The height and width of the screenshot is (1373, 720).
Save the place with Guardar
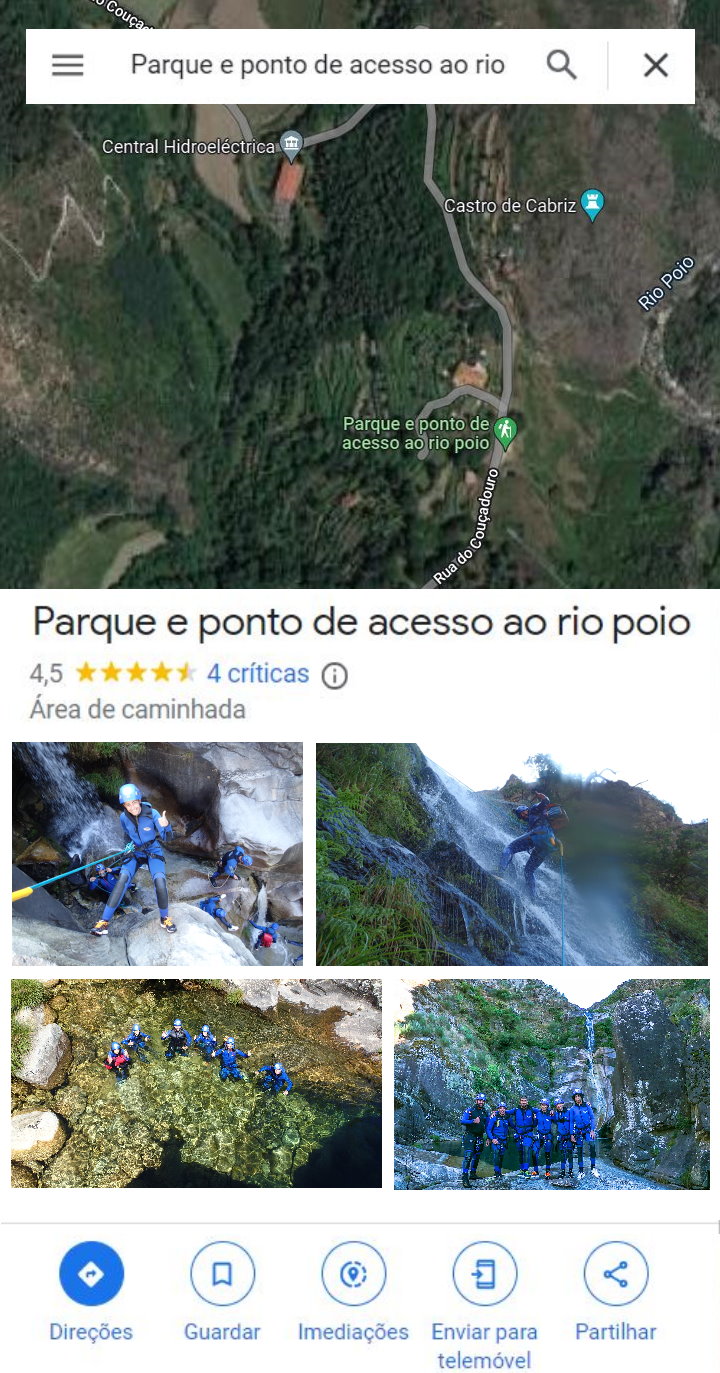(222, 1274)
